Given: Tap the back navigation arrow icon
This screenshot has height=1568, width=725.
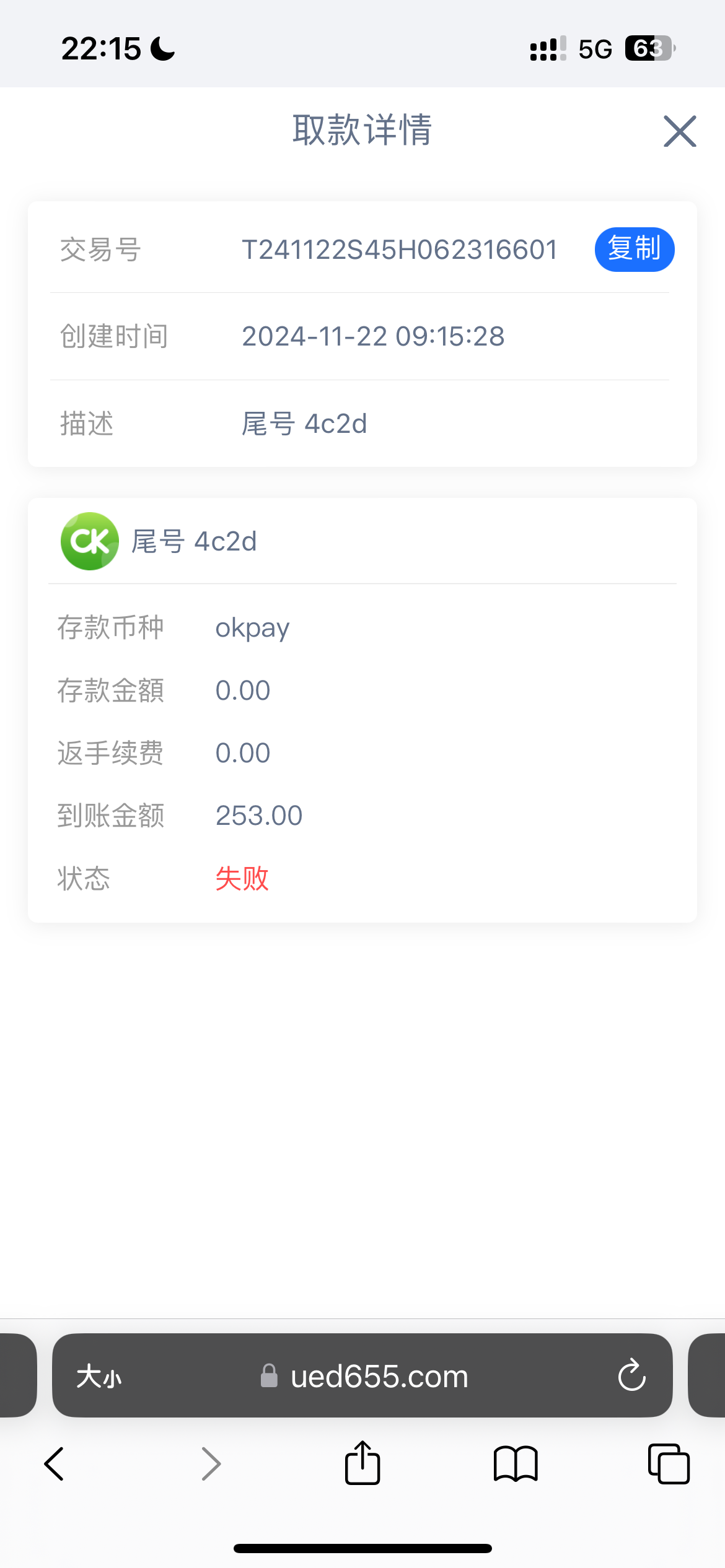Looking at the screenshot, I should click(55, 1464).
